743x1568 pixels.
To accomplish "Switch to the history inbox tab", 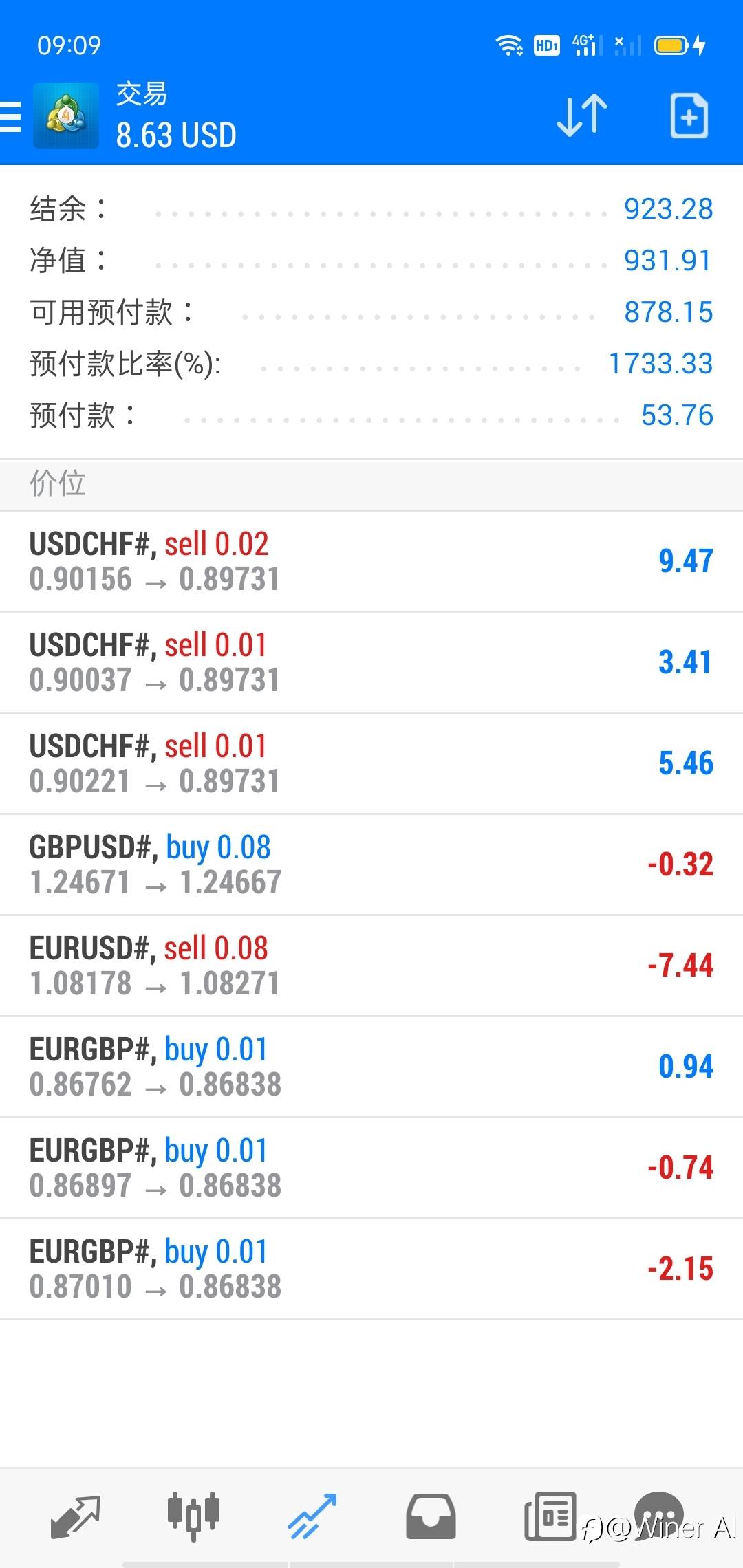I will [431, 1516].
